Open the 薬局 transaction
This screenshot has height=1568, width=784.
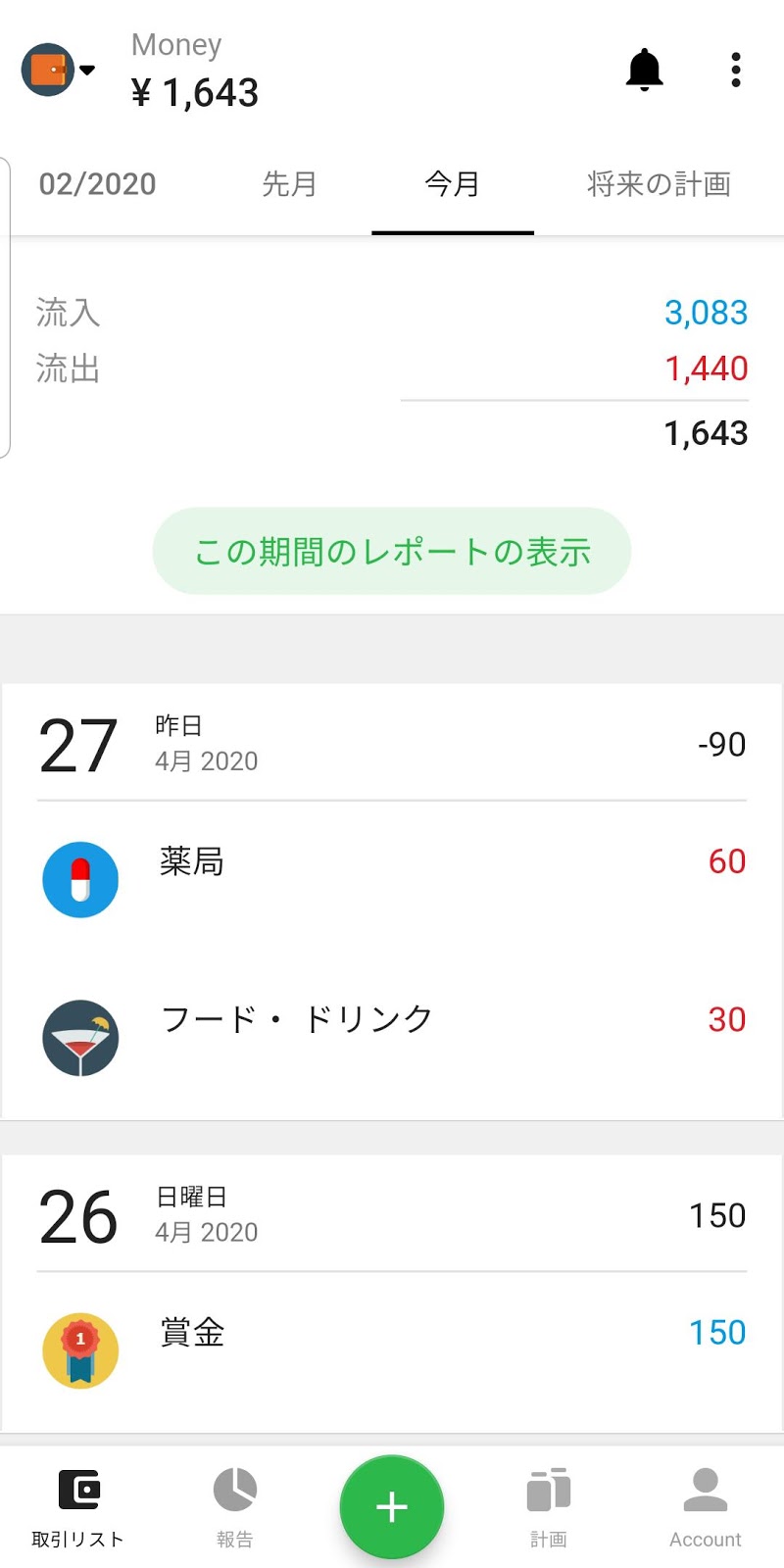392,879
